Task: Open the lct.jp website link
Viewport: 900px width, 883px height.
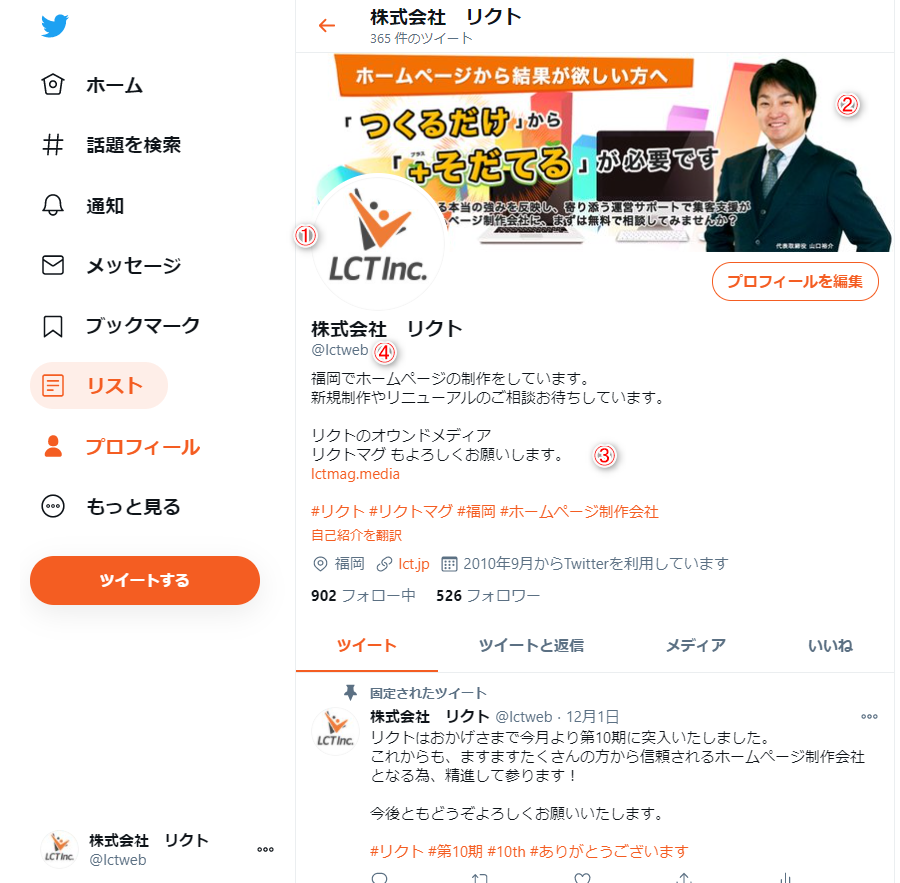Action: click(413, 564)
